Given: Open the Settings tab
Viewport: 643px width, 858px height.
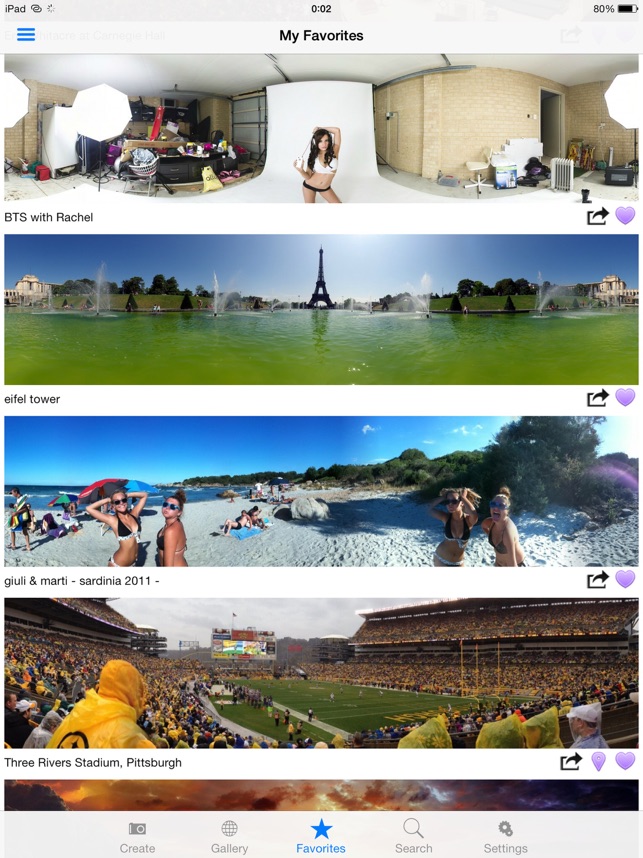Looking at the screenshot, I should pyautogui.click(x=505, y=836).
